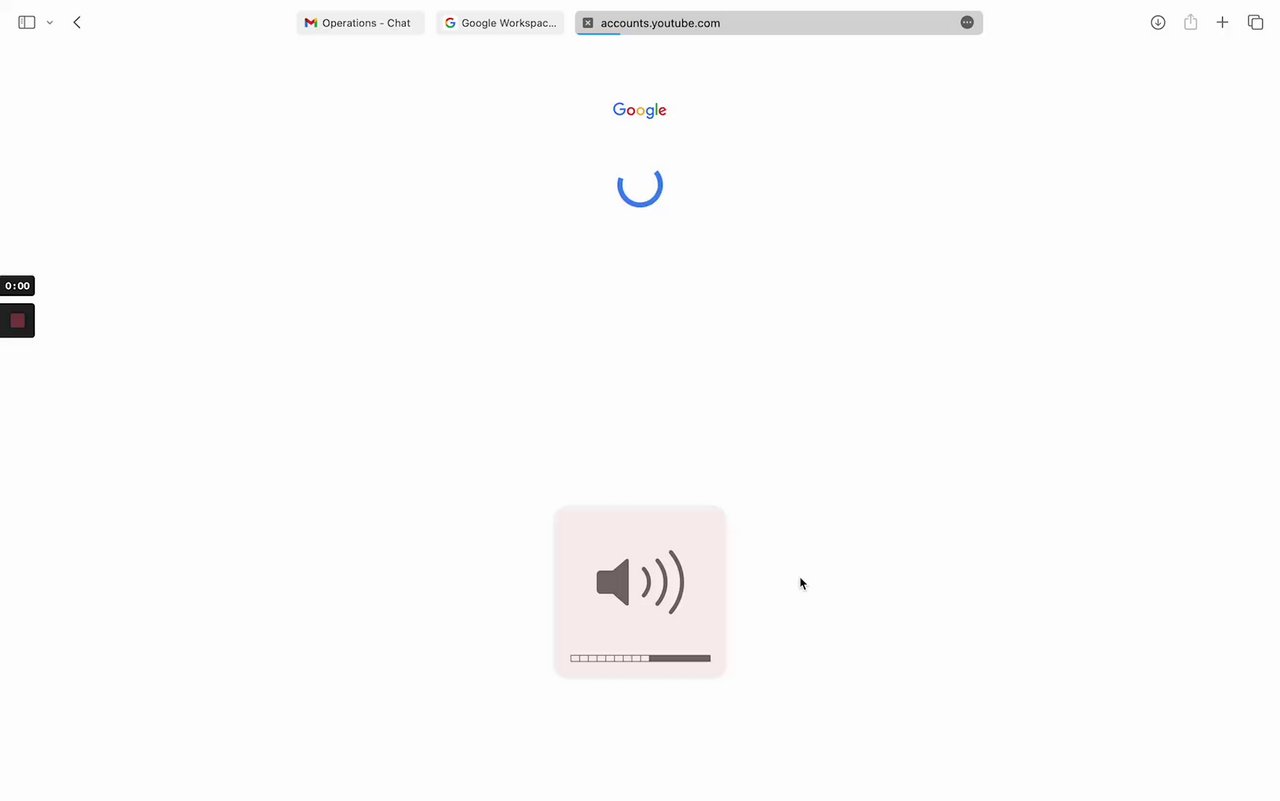Share this page
Screen dimensions: 1280x801
click(x=1190, y=22)
